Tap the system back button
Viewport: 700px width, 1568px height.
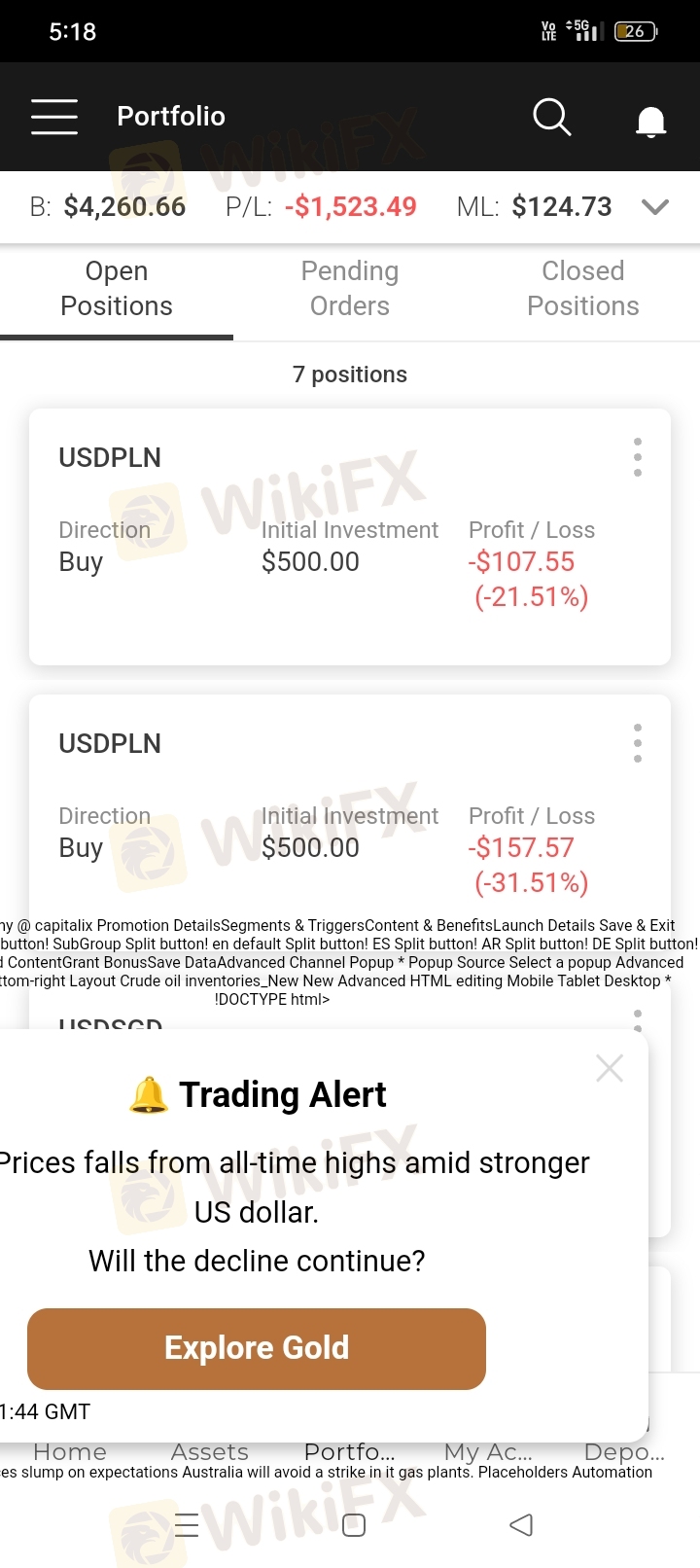(x=521, y=1524)
